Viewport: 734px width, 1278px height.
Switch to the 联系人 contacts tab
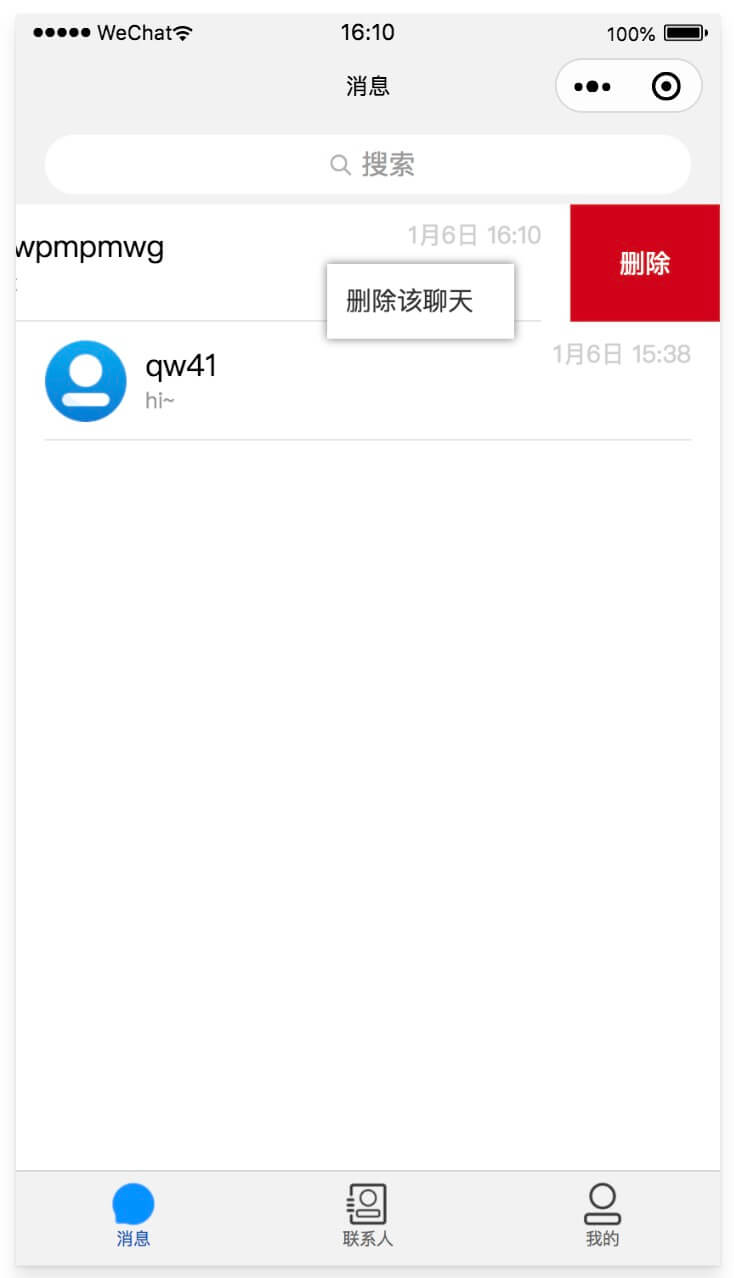tap(367, 1214)
